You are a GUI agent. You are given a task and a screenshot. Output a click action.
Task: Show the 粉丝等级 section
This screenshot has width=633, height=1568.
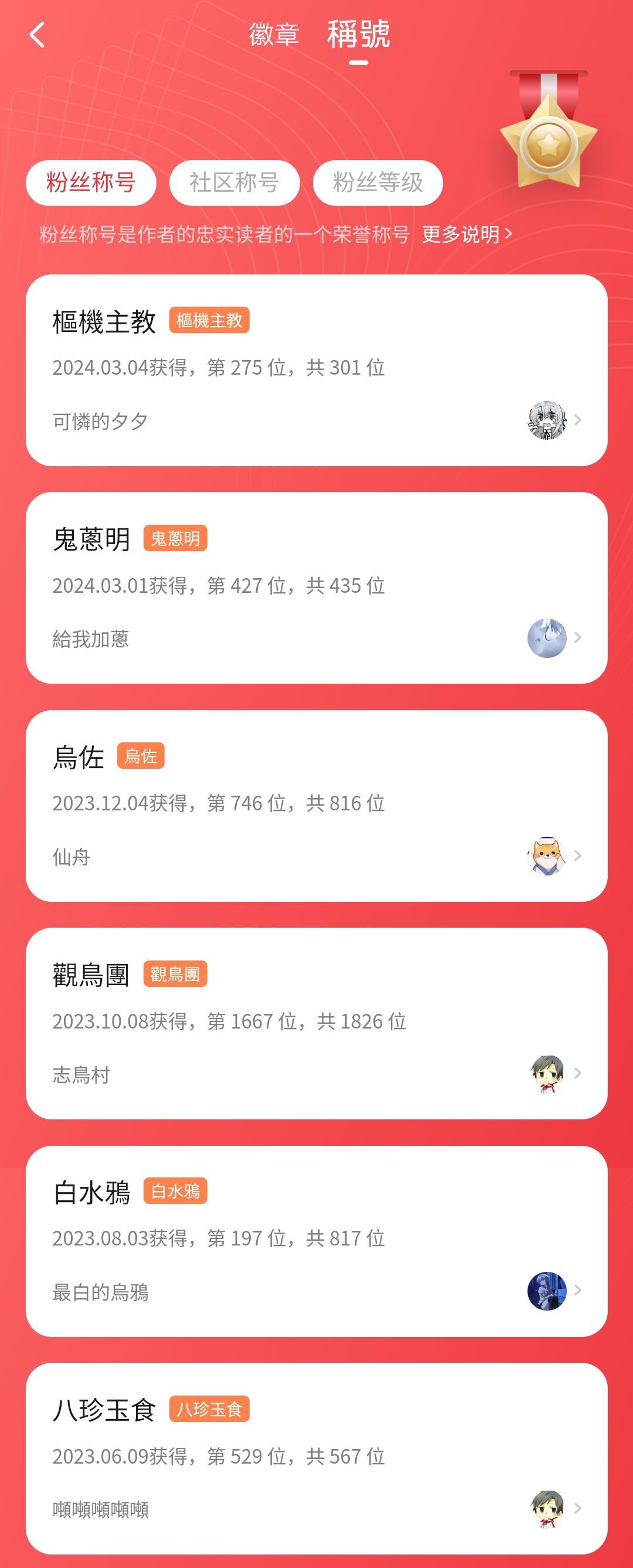point(377,182)
